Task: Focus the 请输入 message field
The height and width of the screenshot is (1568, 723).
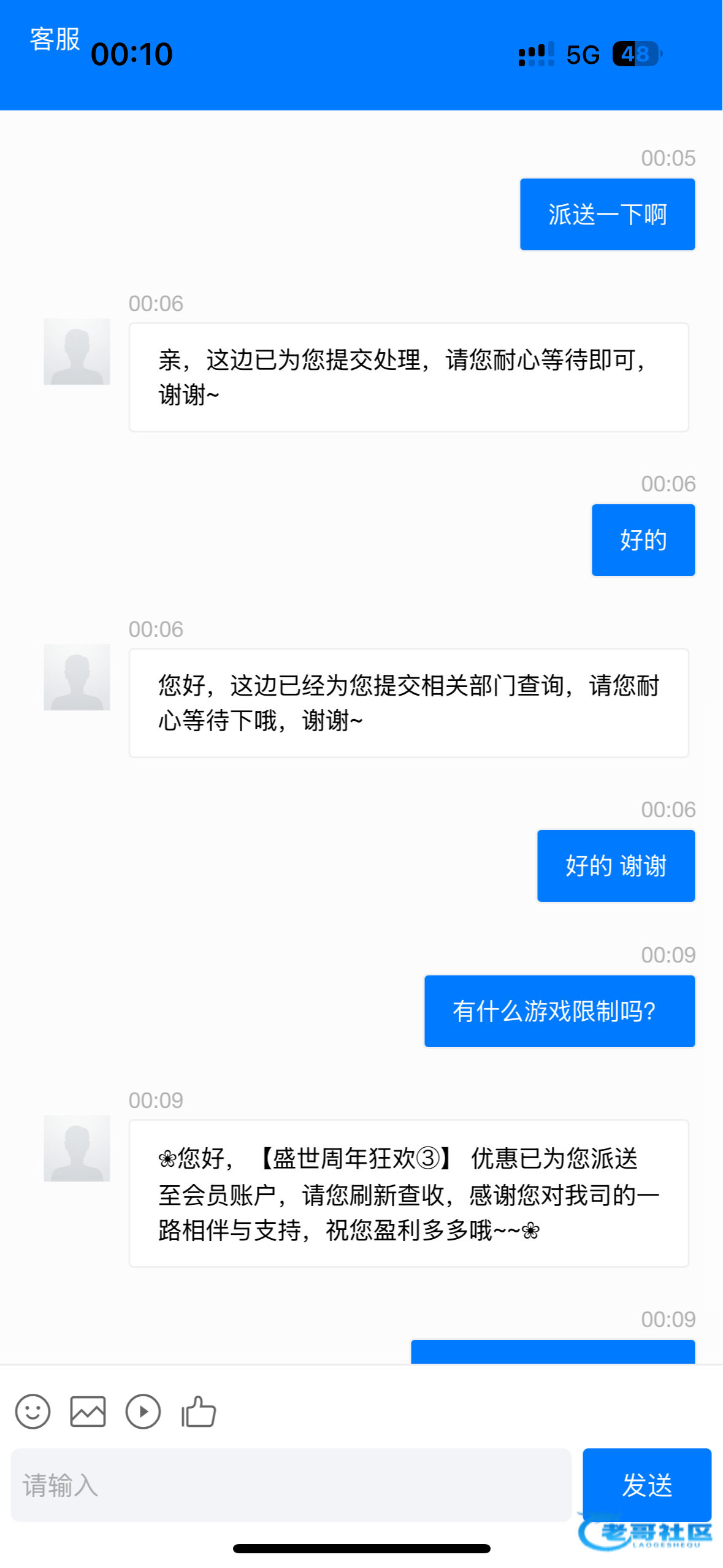Action: (x=291, y=1485)
